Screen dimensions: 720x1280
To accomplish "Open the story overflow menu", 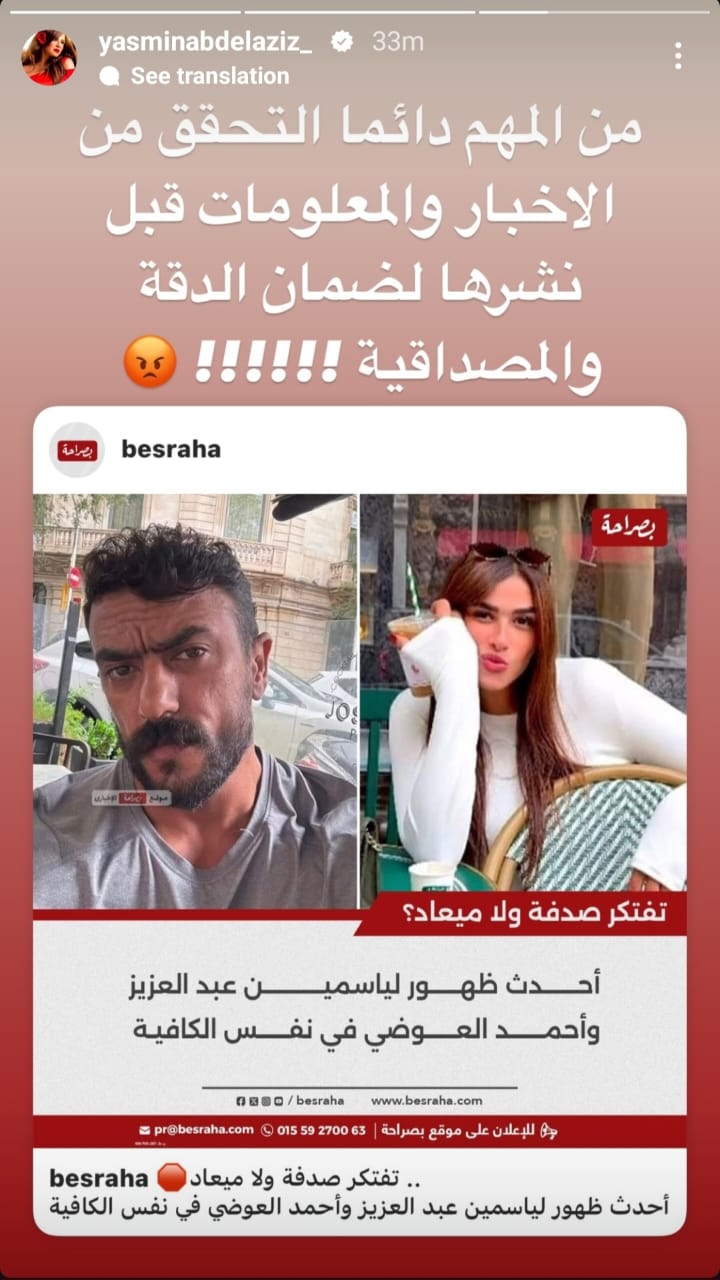I will coord(678,56).
